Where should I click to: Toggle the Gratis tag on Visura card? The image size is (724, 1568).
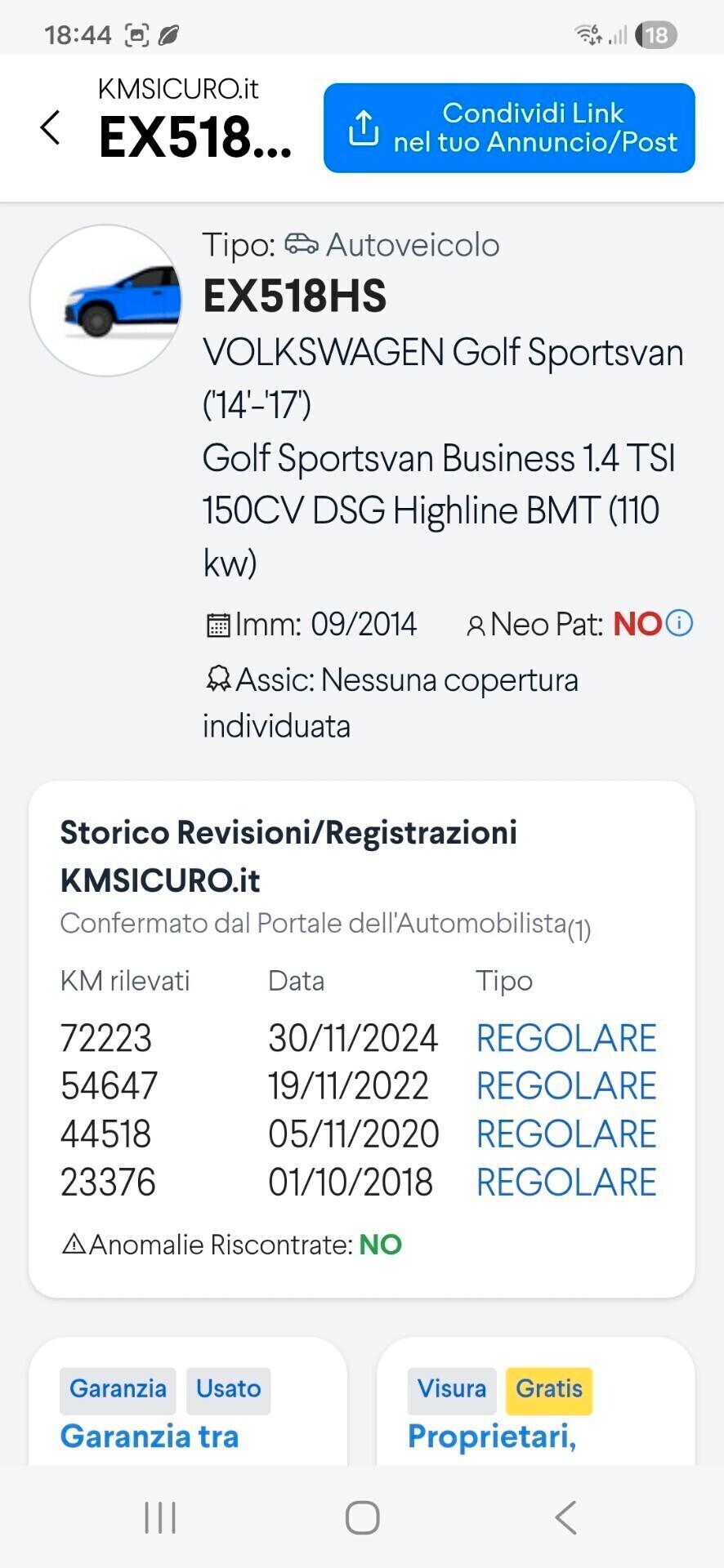click(x=549, y=1389)
